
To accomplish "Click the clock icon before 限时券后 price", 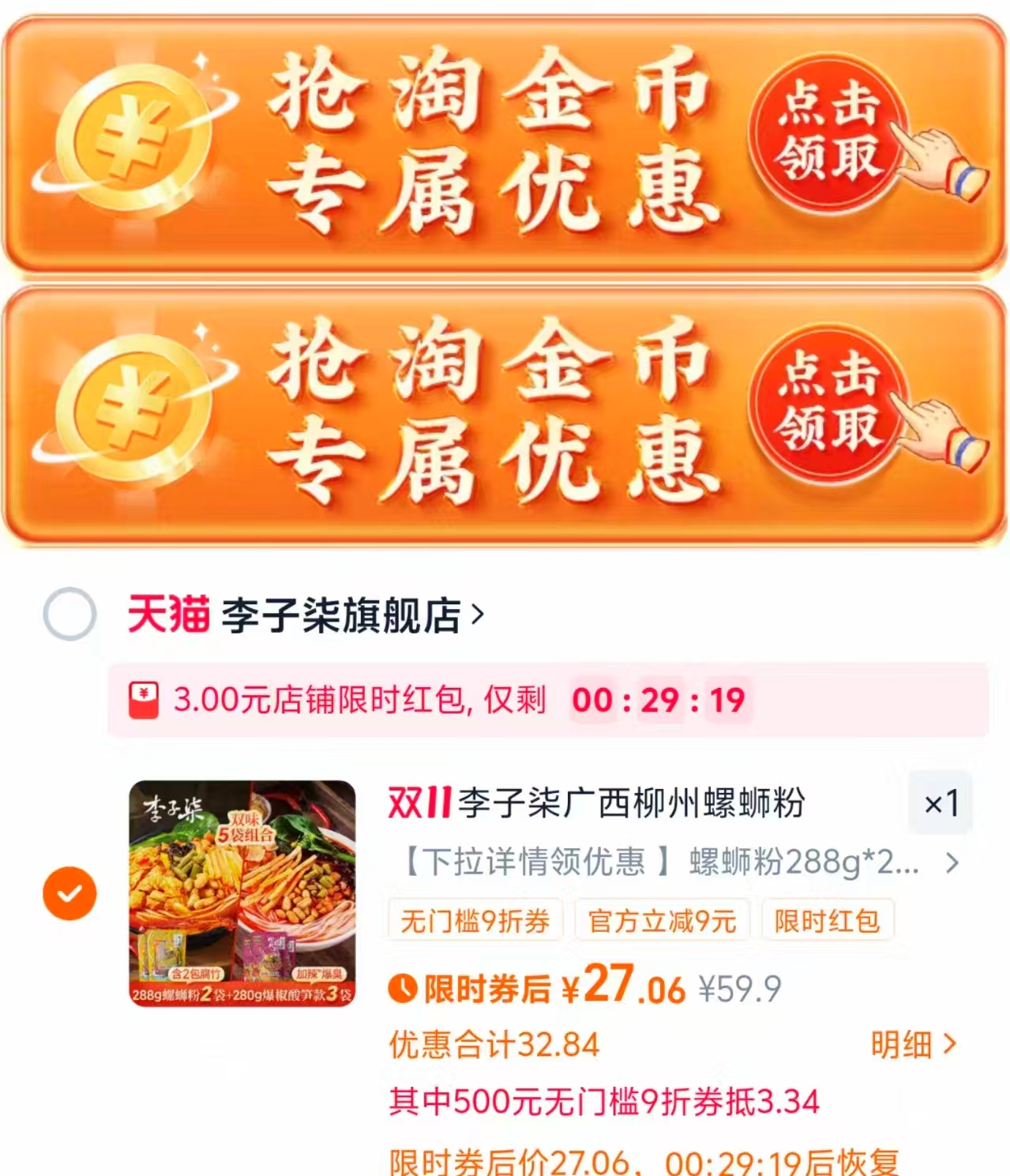I will [x=404, y=988].
